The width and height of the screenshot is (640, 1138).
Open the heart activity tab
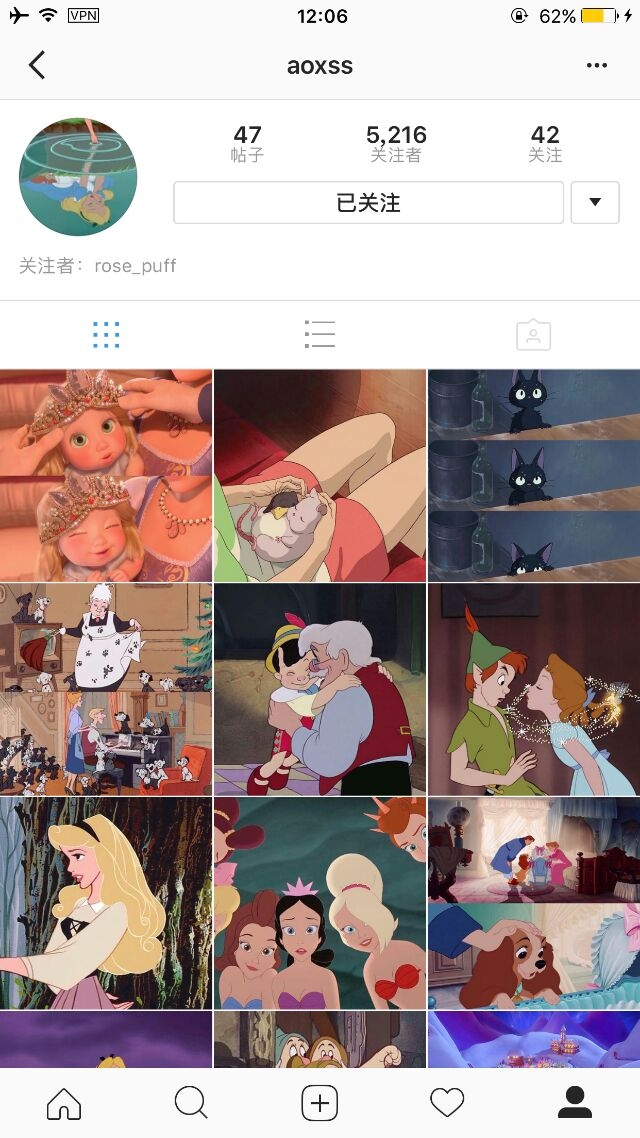pyautogui.click(x=447, y=1103)
